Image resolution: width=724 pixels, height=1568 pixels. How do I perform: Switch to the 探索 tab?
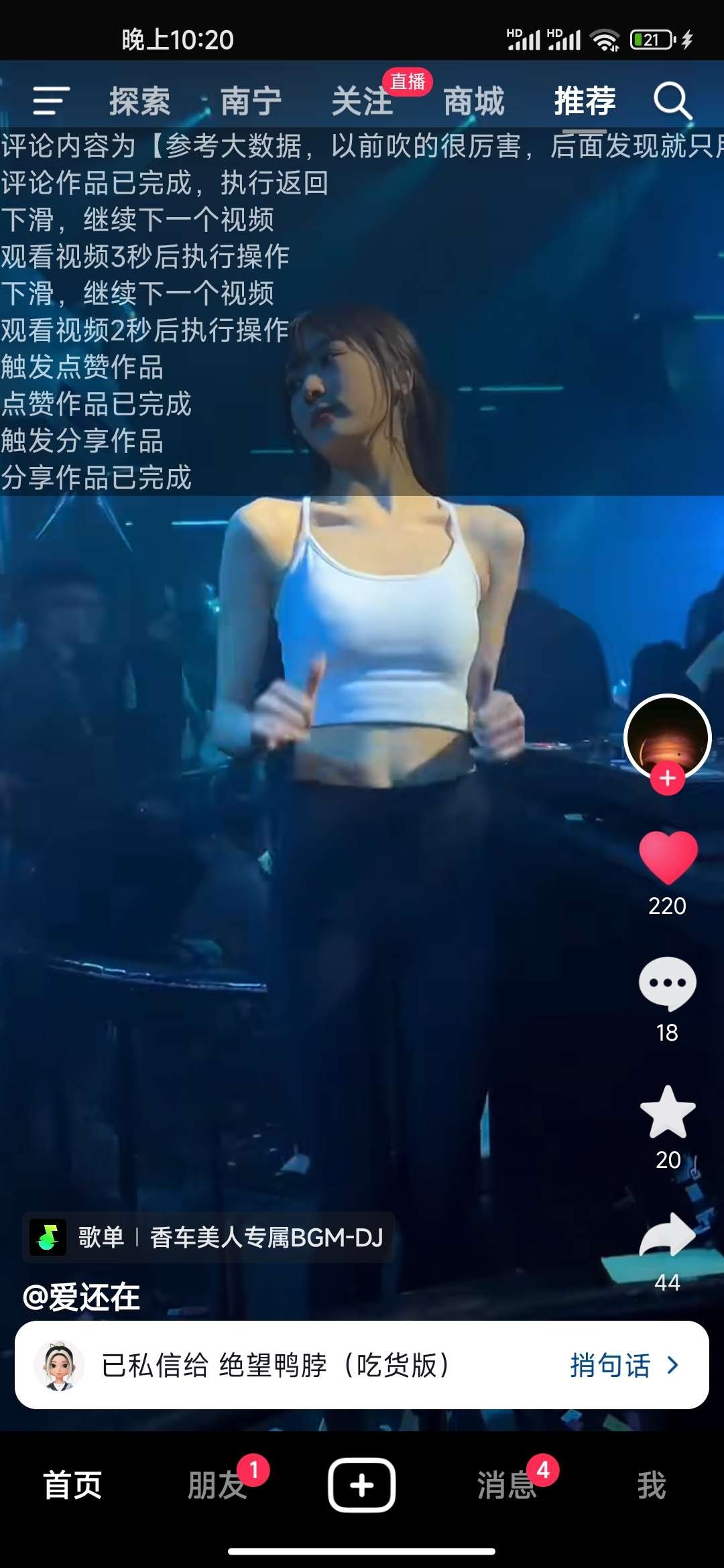tap(140, 101)
